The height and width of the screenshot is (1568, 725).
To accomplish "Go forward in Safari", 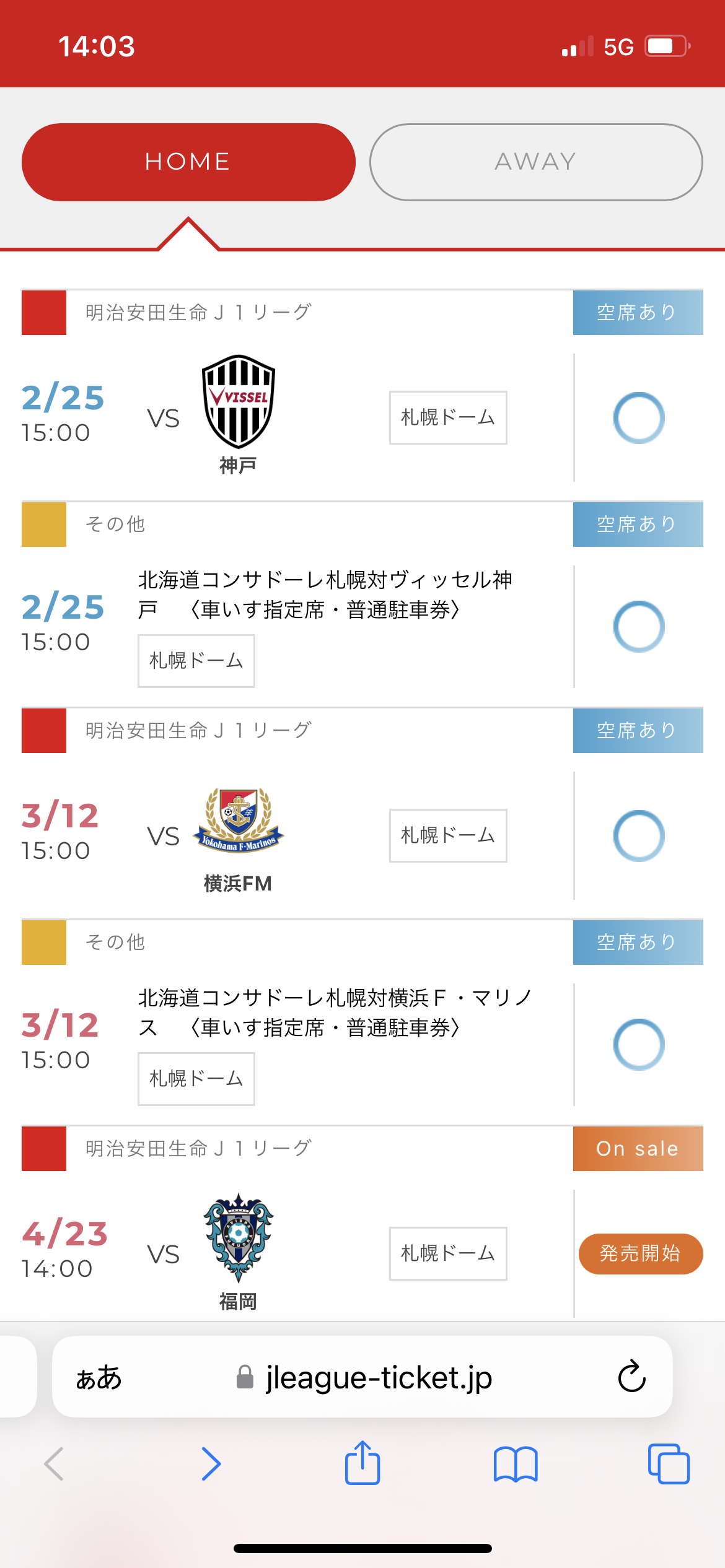I will (211, 1464).
